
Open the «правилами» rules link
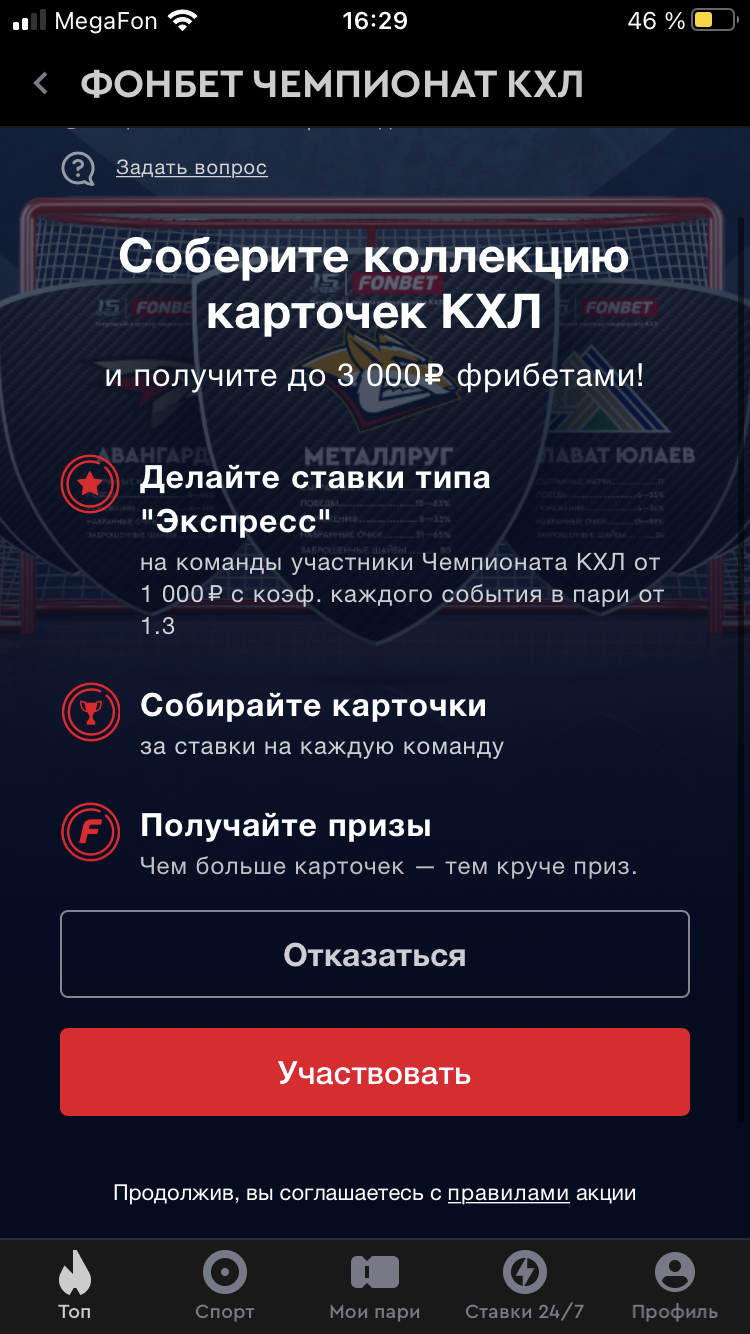click(x=508, y=1193)
